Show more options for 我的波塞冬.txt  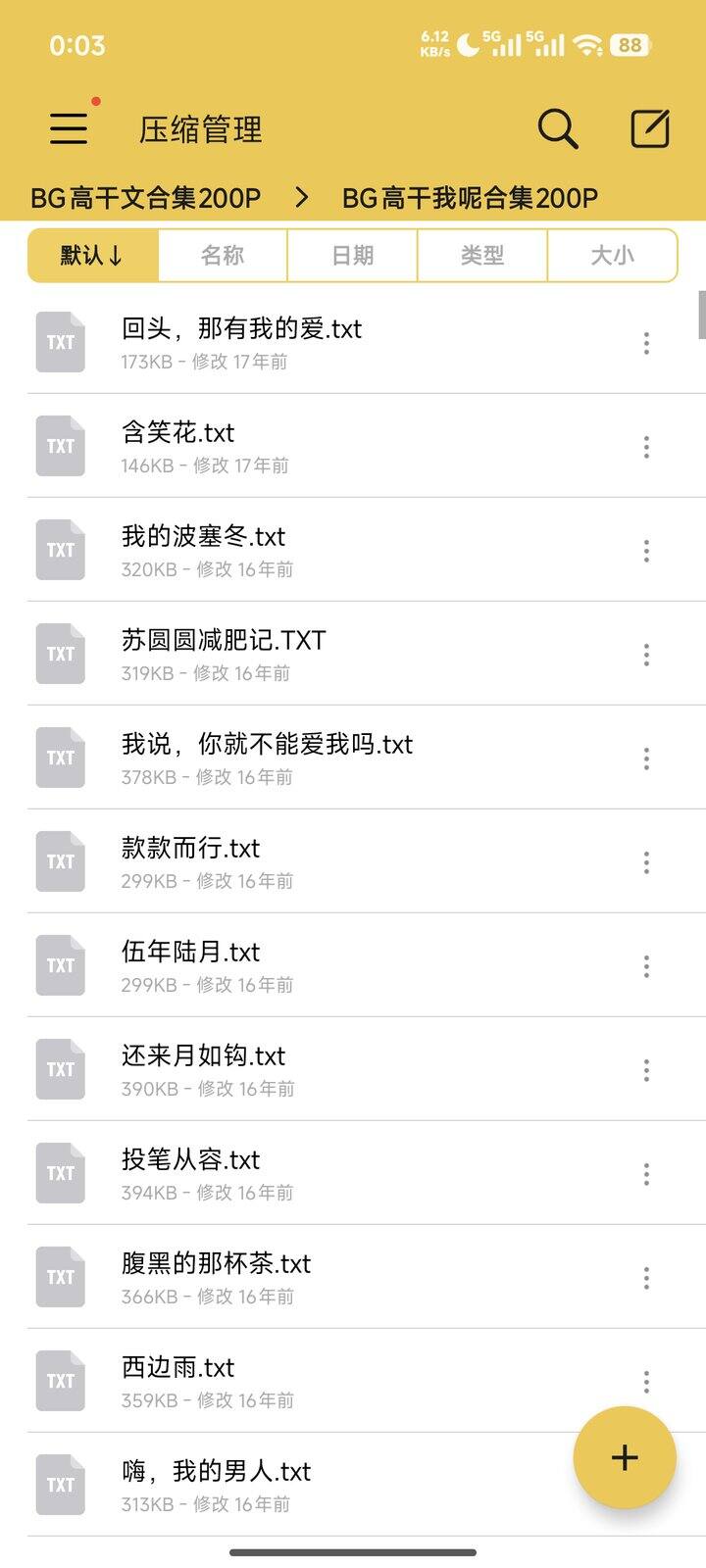646,551
